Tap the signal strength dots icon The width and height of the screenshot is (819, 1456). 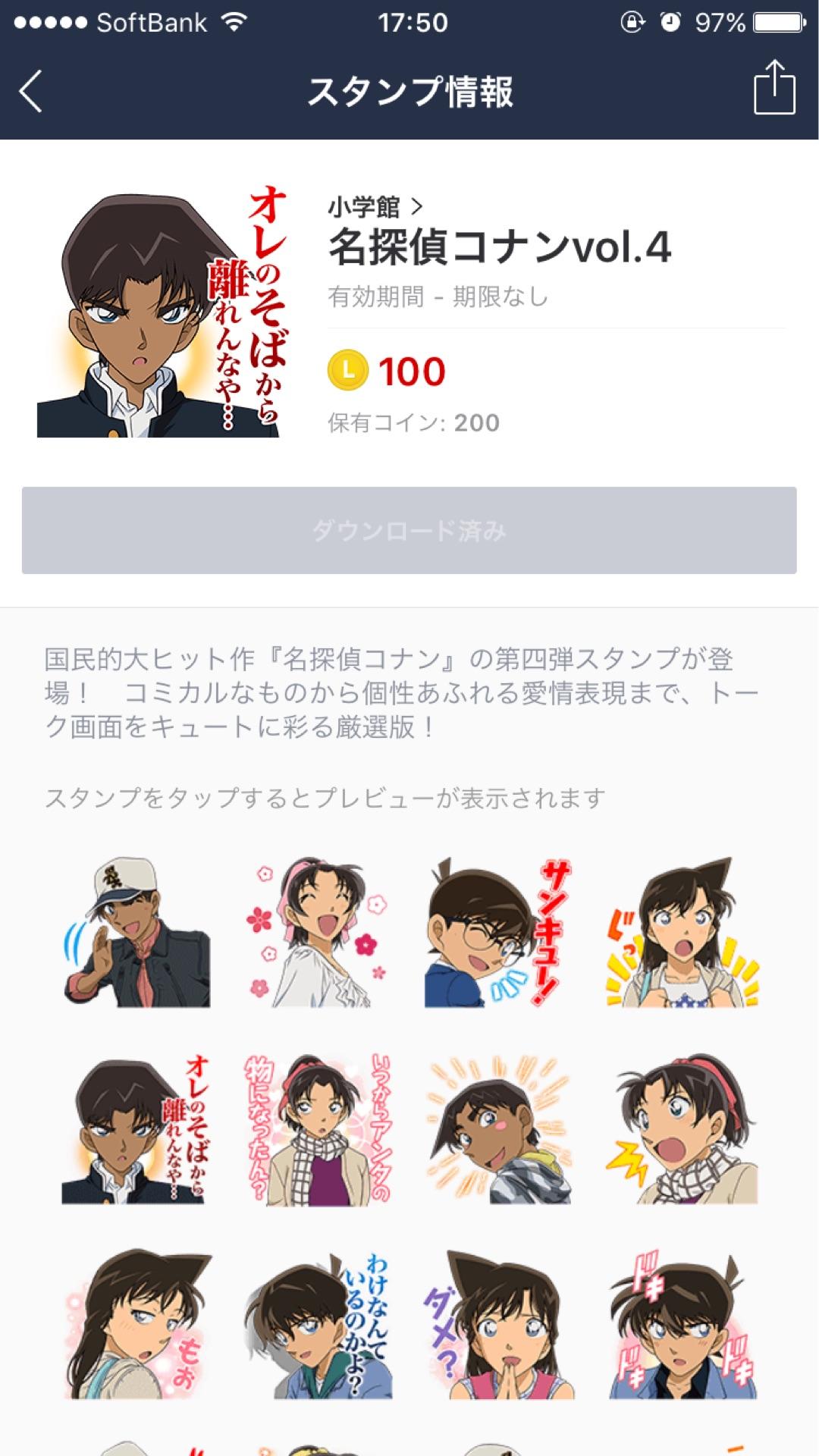pyautogui.click(x=52, y=22)
